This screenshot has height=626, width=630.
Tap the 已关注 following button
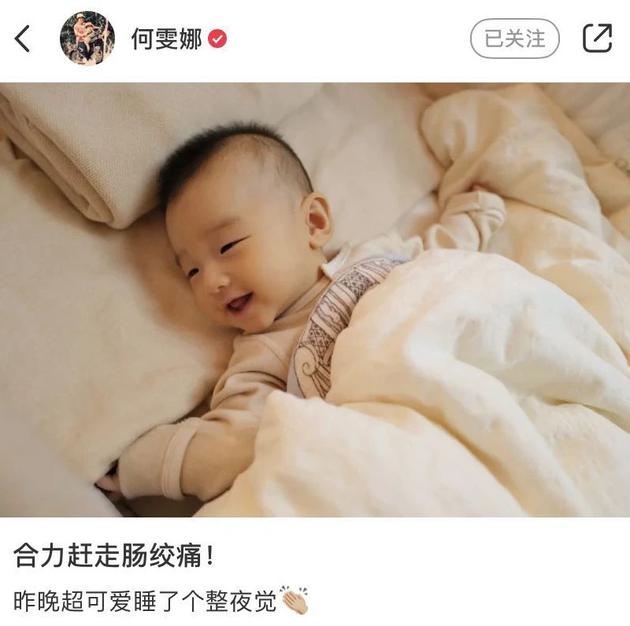point(514,39)
